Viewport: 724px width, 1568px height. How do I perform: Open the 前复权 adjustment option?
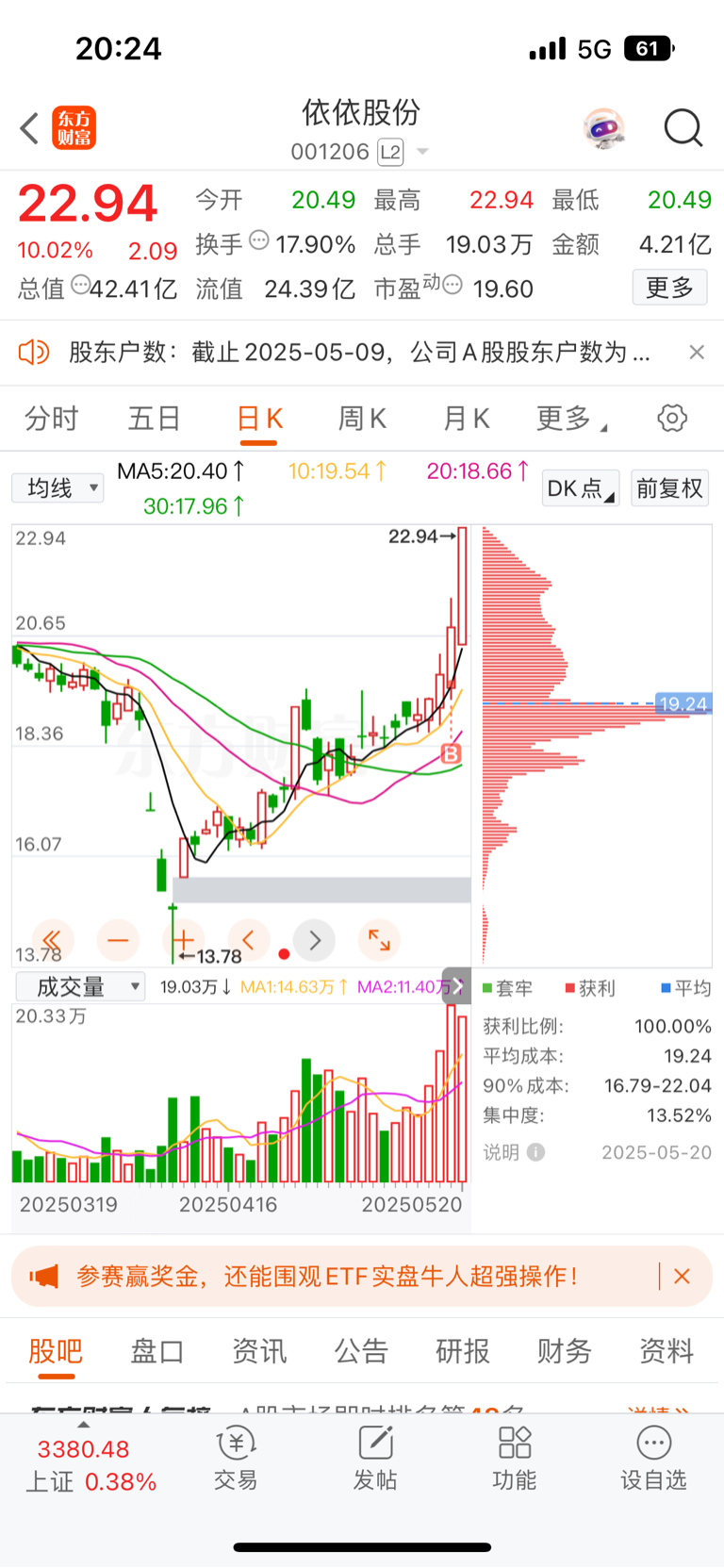tap(669, 488)
